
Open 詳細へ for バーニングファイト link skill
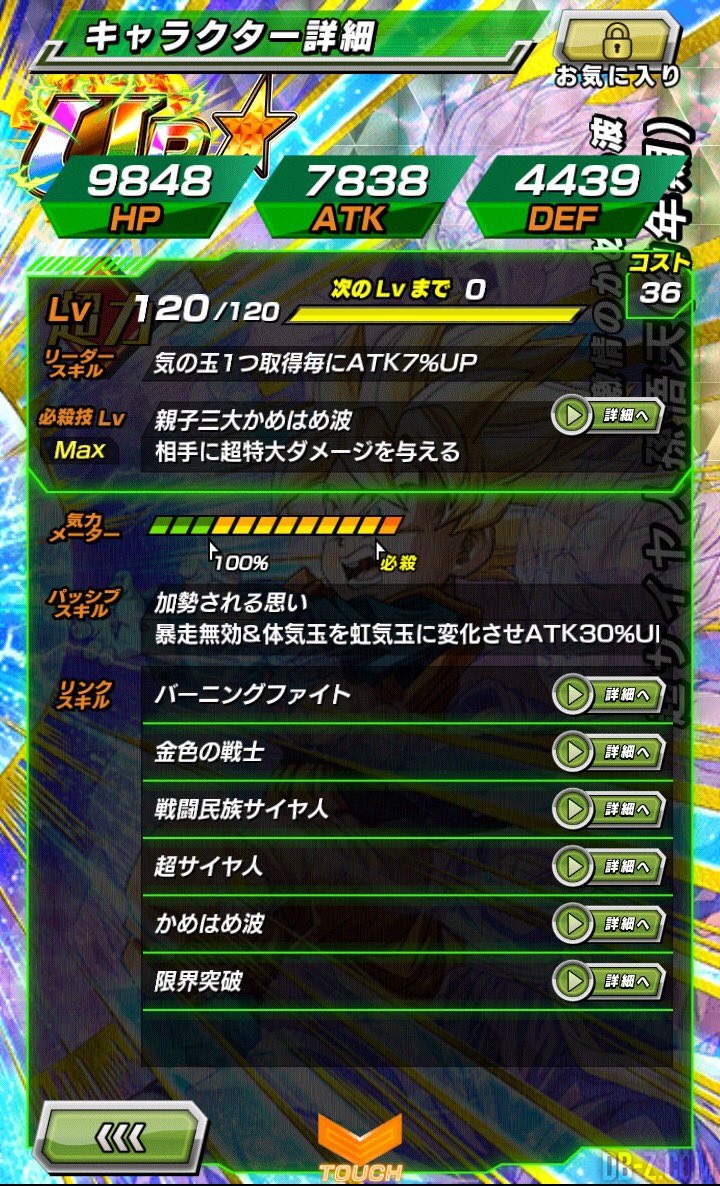608,694
